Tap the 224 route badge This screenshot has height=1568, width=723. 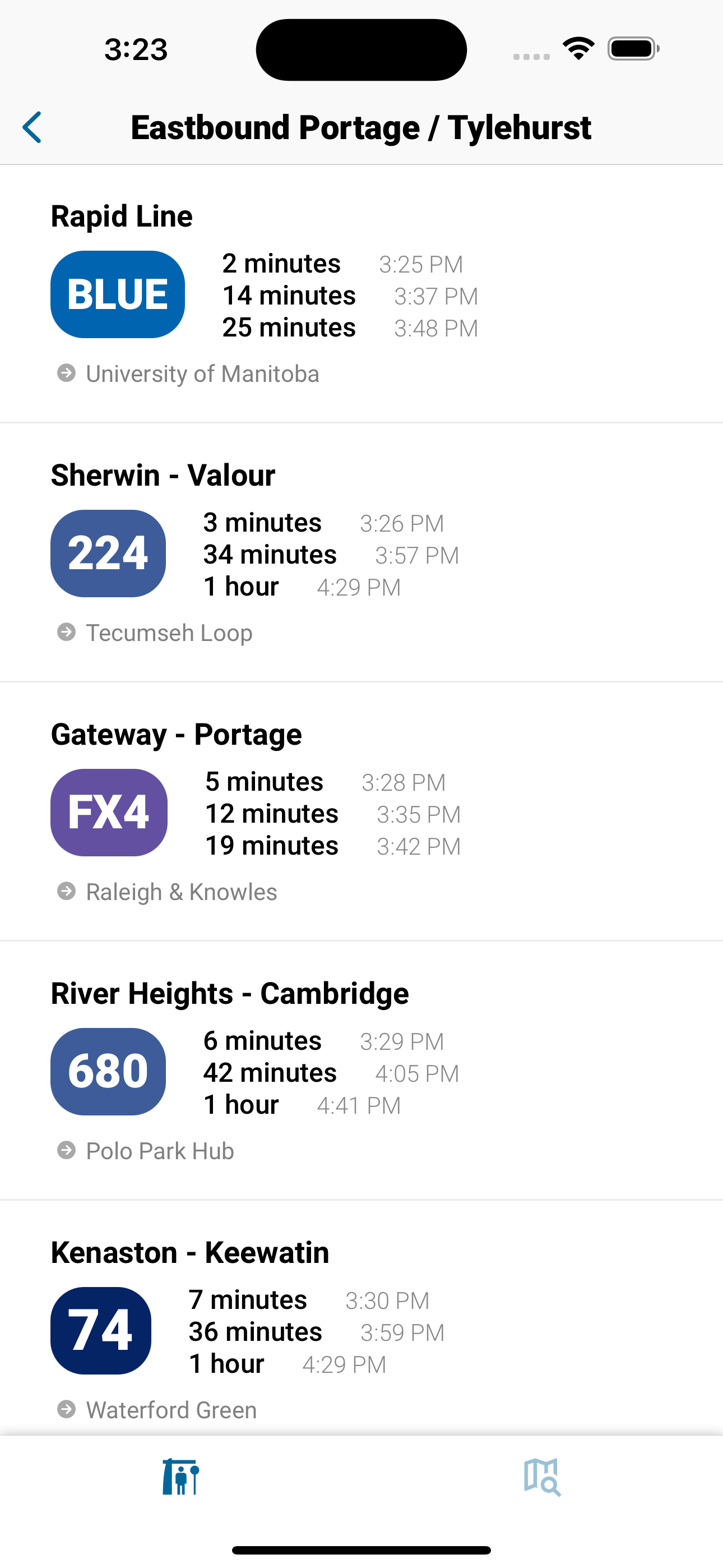point(108,554)
